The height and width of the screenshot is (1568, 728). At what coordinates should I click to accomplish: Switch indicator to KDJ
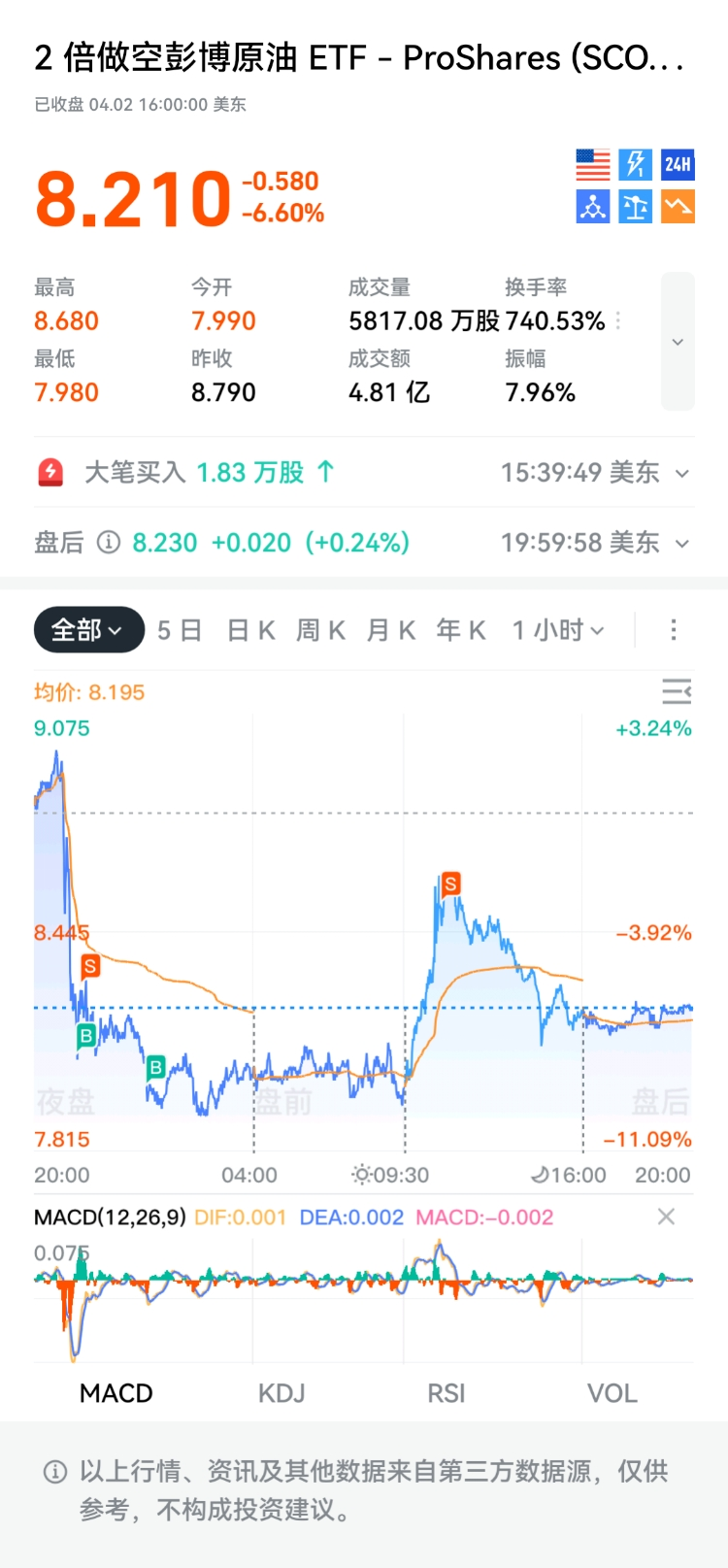pyautogui.click(x=281, y=1393)
